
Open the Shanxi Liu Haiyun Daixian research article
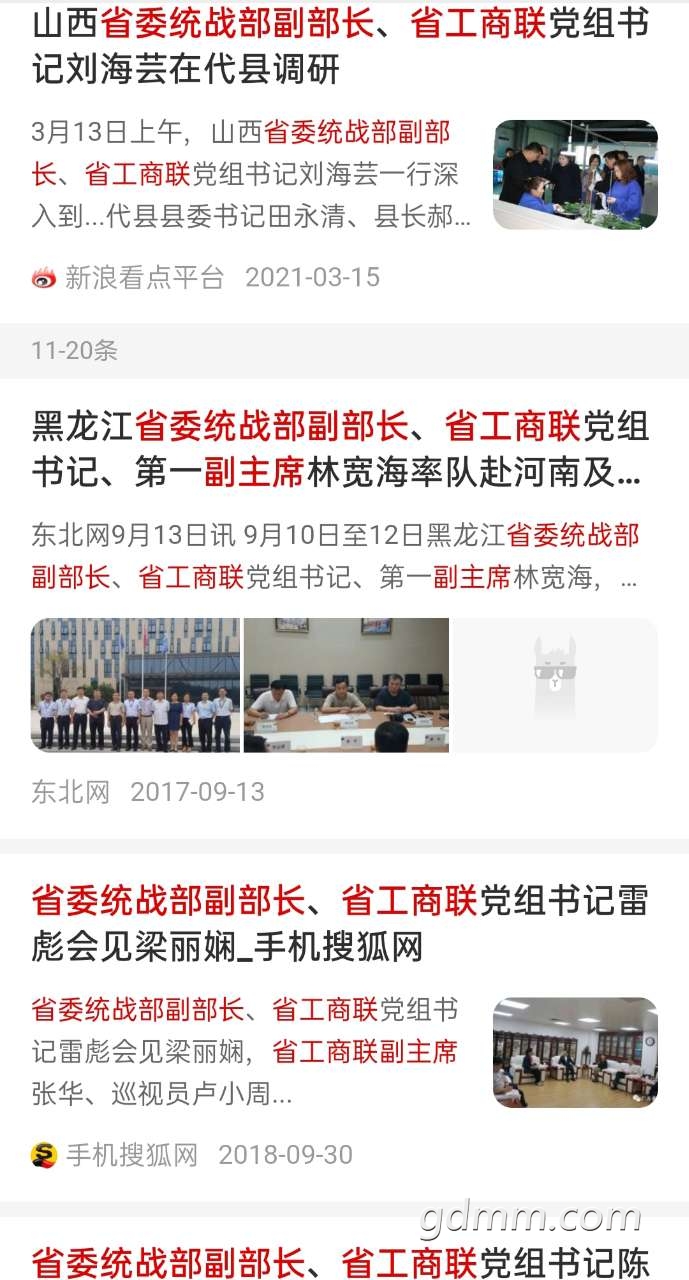pyautogui.click(x=340, y=45)
